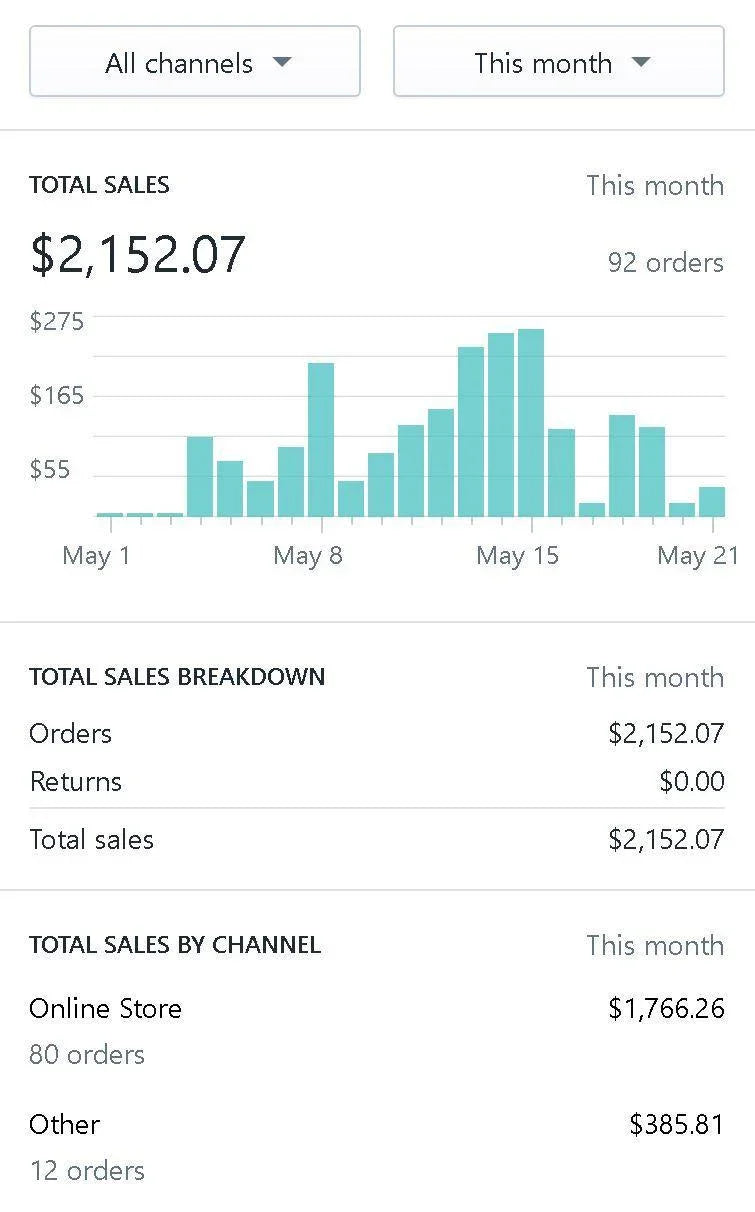This screenshot has height=1212, width=755.
Task: Click the This month link above the chart
Action: pyautogui.click(x=655, y=186)
